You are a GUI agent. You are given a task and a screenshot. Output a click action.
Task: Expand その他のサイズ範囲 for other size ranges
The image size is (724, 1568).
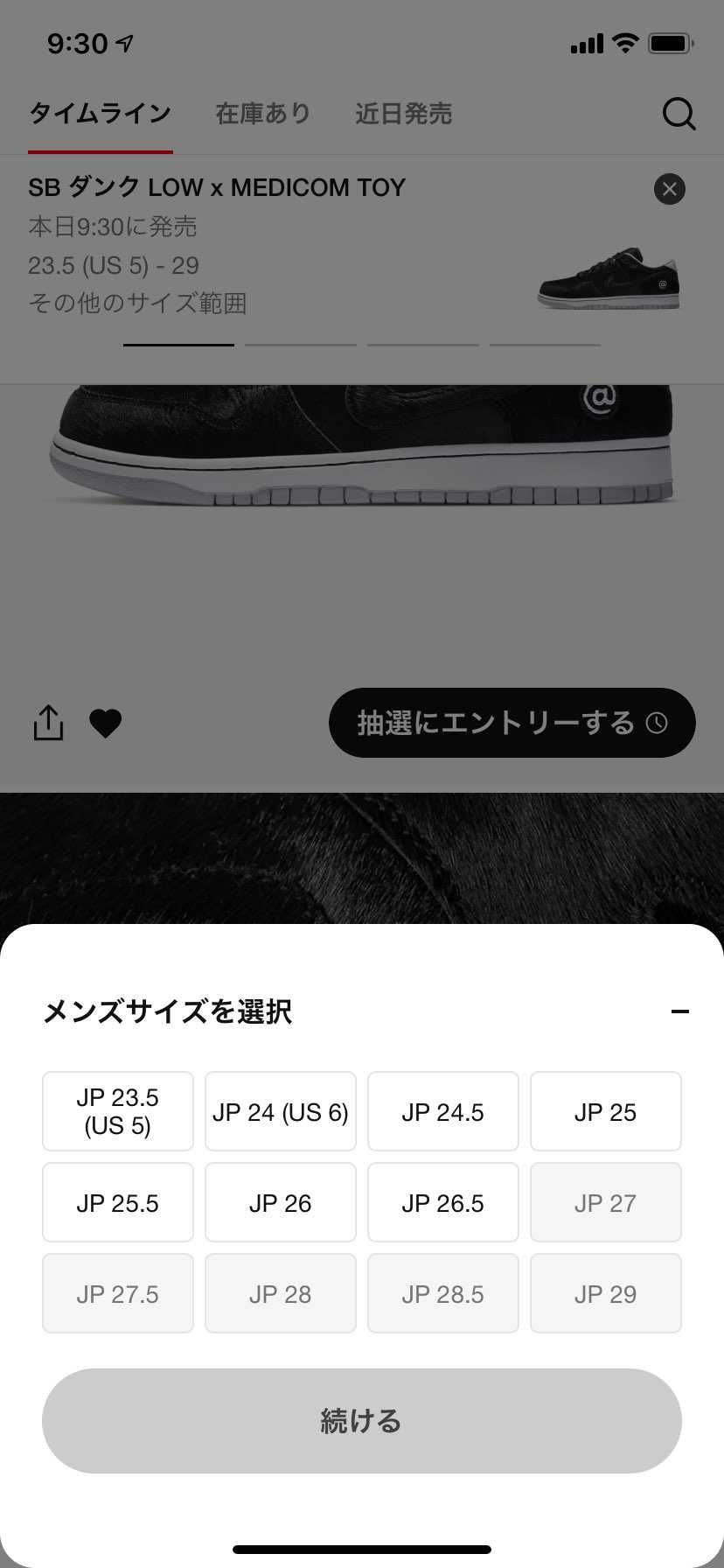(x=138, y=304)
